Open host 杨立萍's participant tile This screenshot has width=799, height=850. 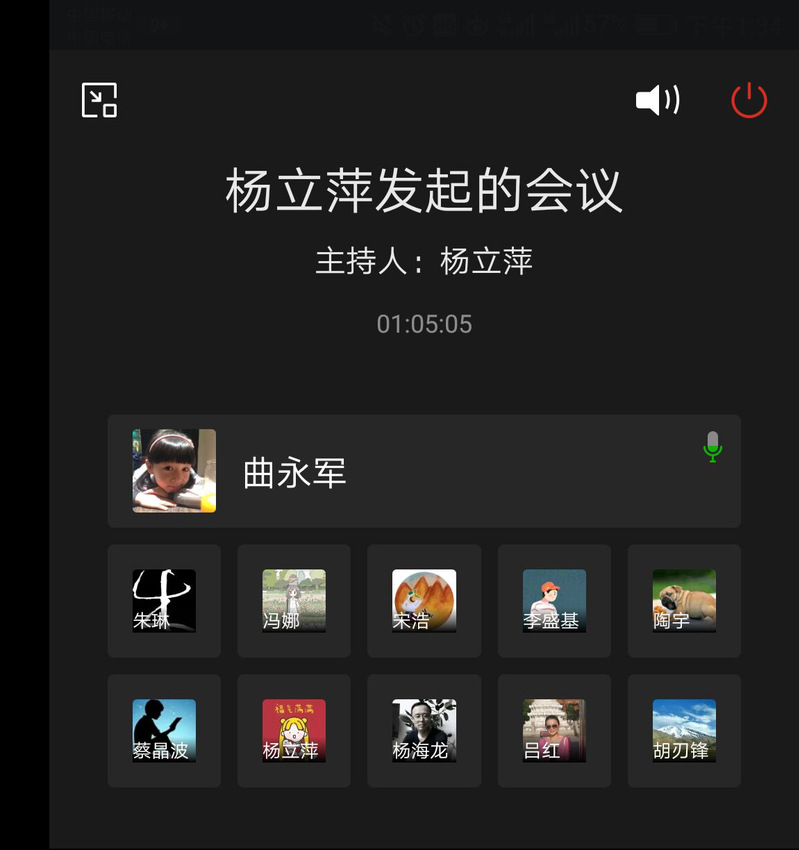pyautogui.click(x=294, y=731)
